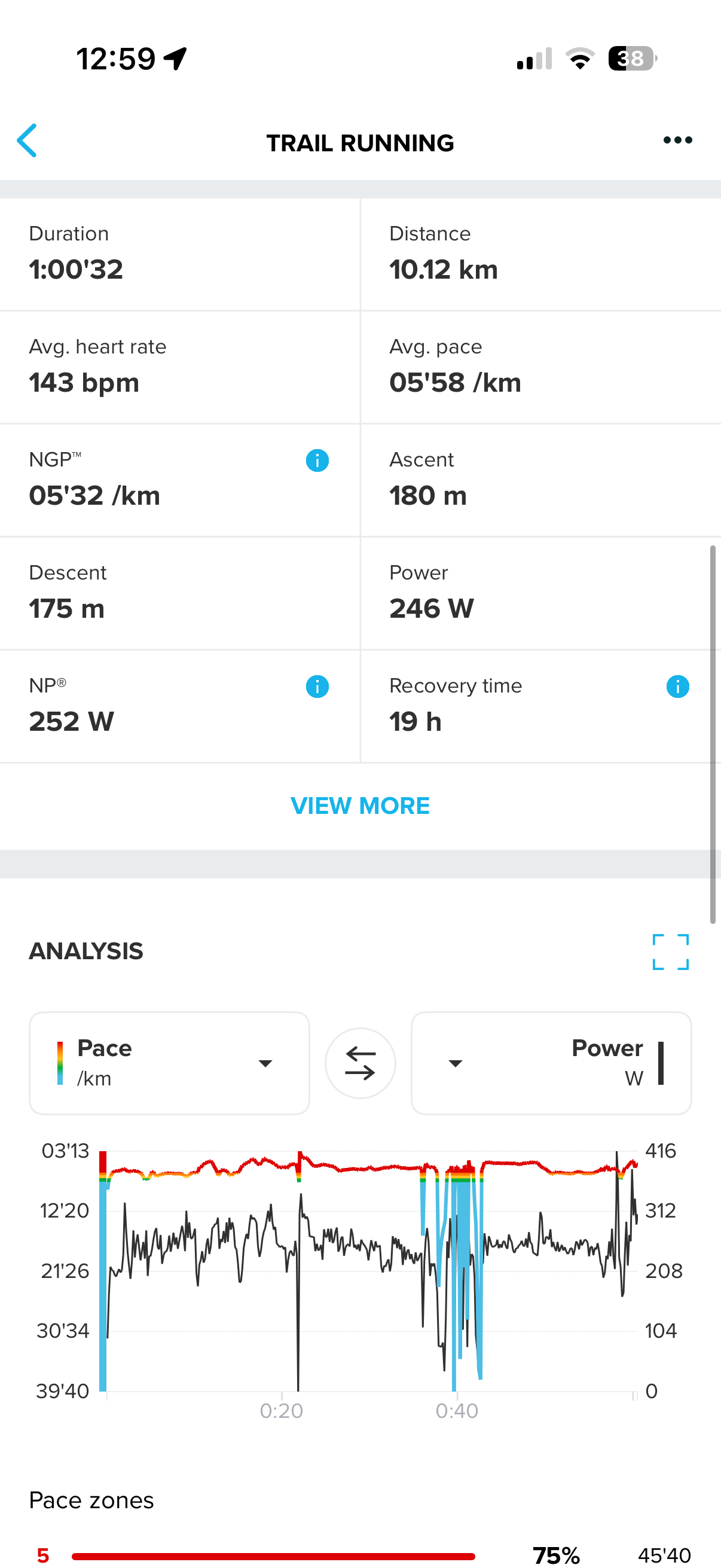Expand the analysis chart to fullscreen
The width and height of the screenshot is (721, 1568).
tap(670, 951)
